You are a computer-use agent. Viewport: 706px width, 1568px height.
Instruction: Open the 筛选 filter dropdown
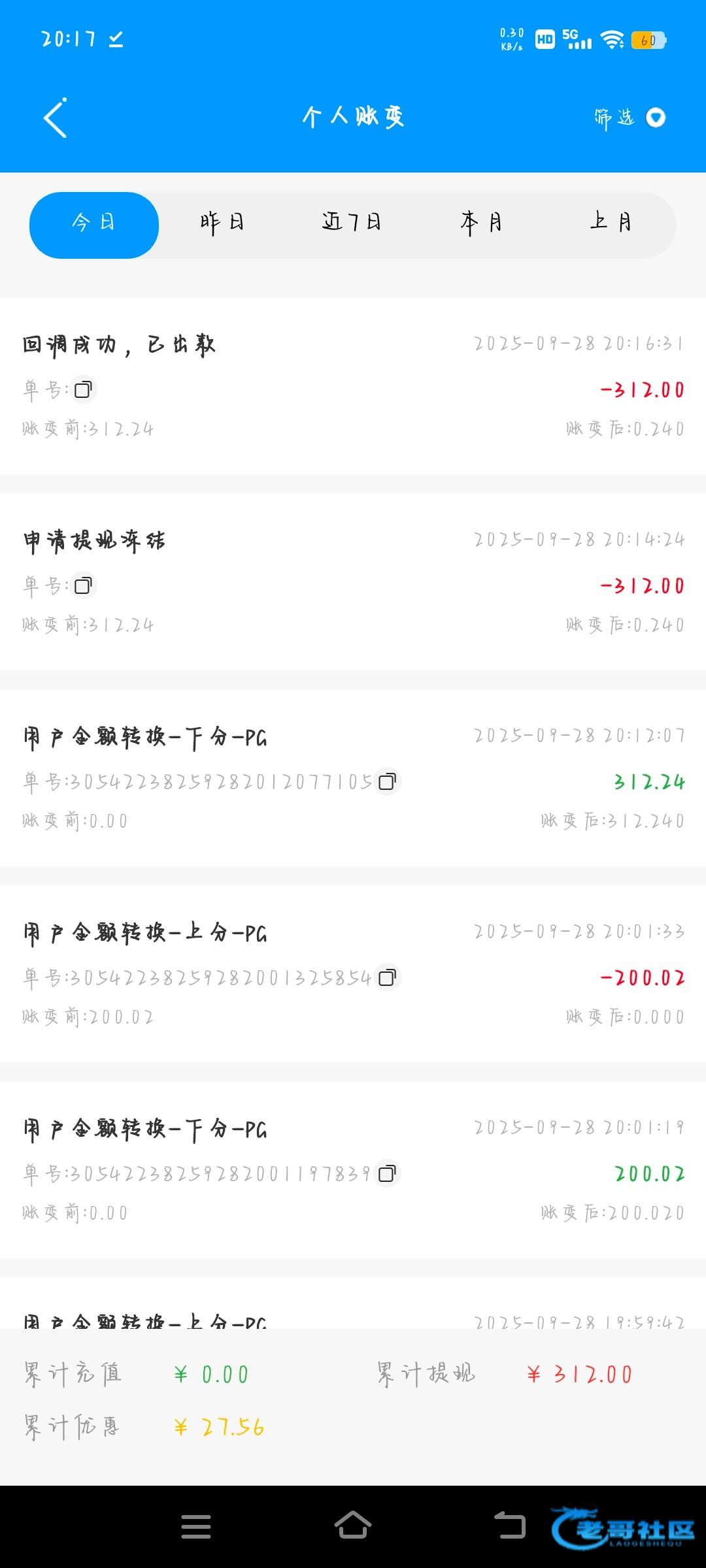pyautogui.click(x=629, y=118)
